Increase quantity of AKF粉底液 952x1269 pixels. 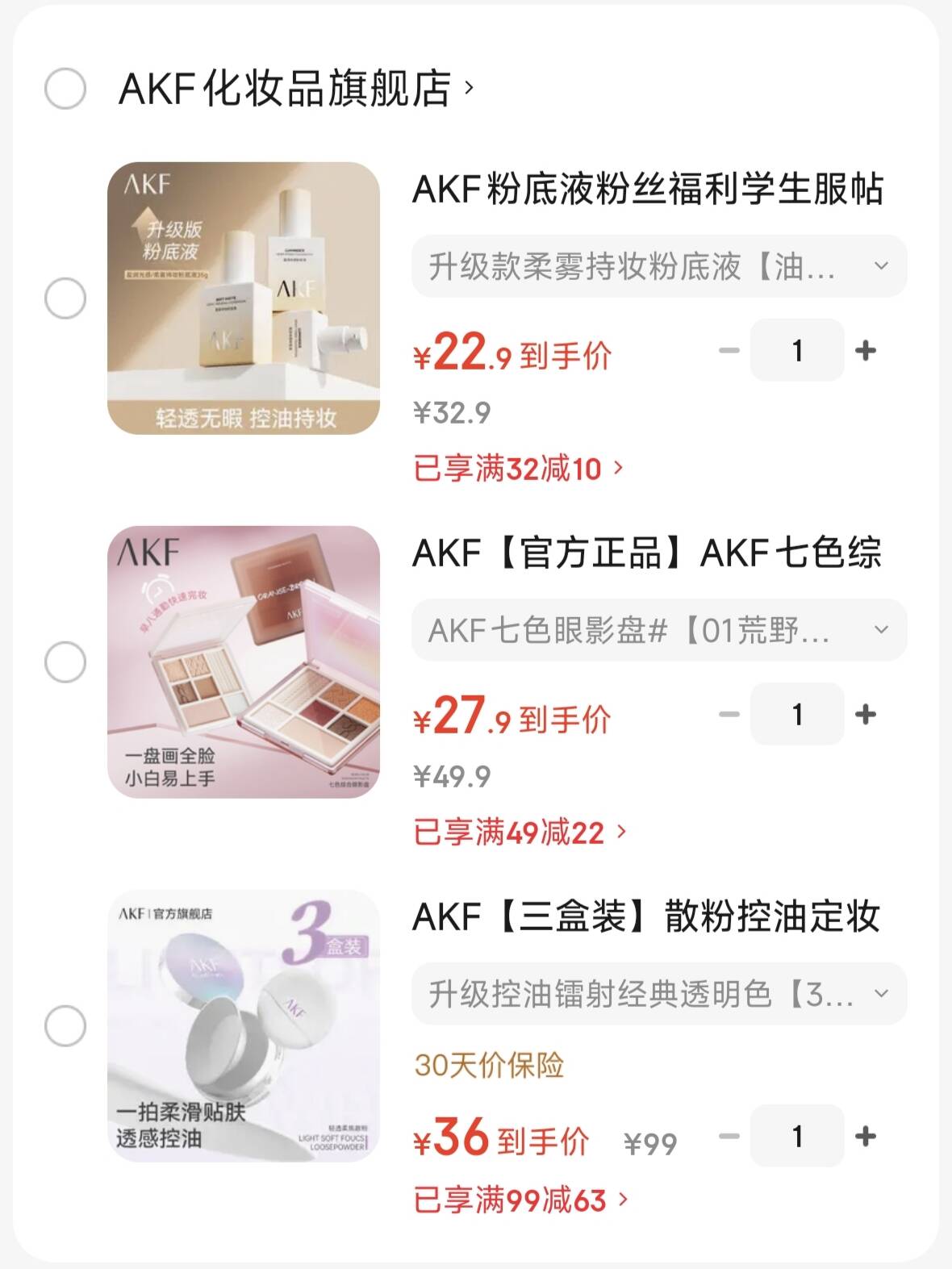click(866, 350)
